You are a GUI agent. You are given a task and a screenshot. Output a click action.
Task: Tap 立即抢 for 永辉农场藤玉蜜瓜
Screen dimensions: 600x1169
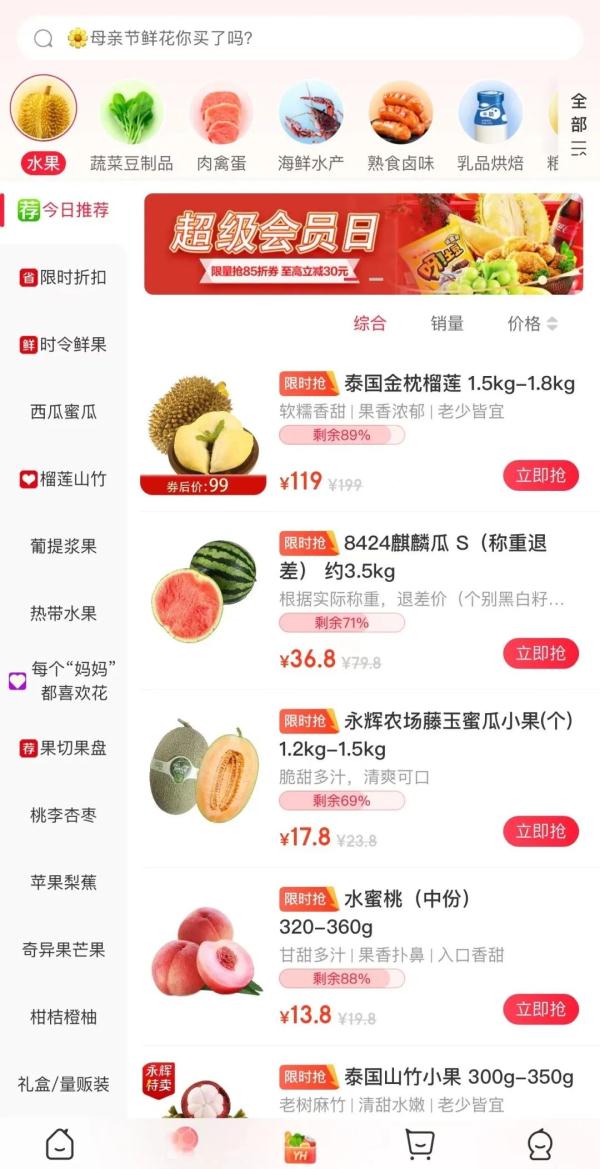(541, 831)
